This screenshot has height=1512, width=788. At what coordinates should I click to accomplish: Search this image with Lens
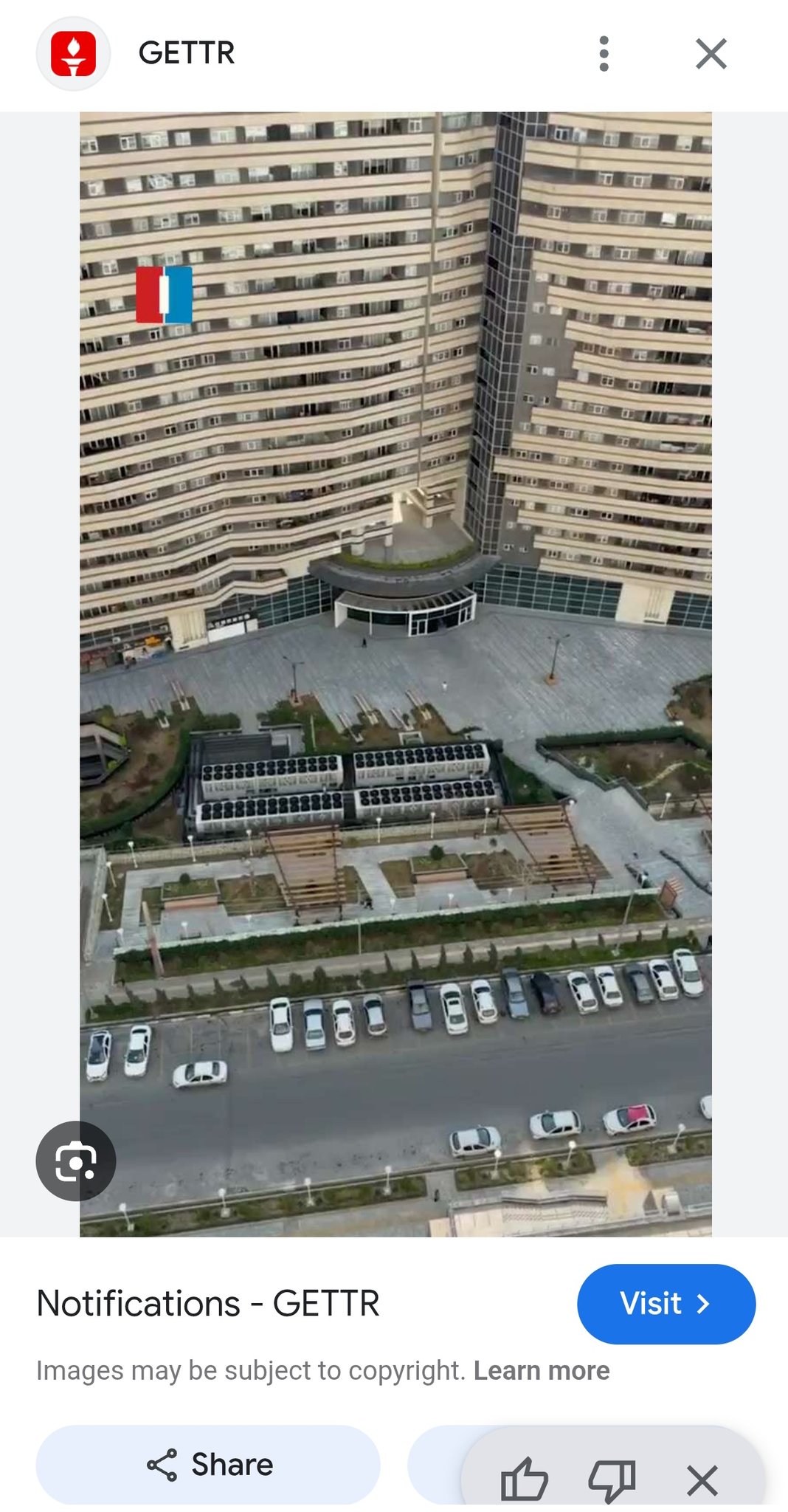click(x=76, y=1161)
